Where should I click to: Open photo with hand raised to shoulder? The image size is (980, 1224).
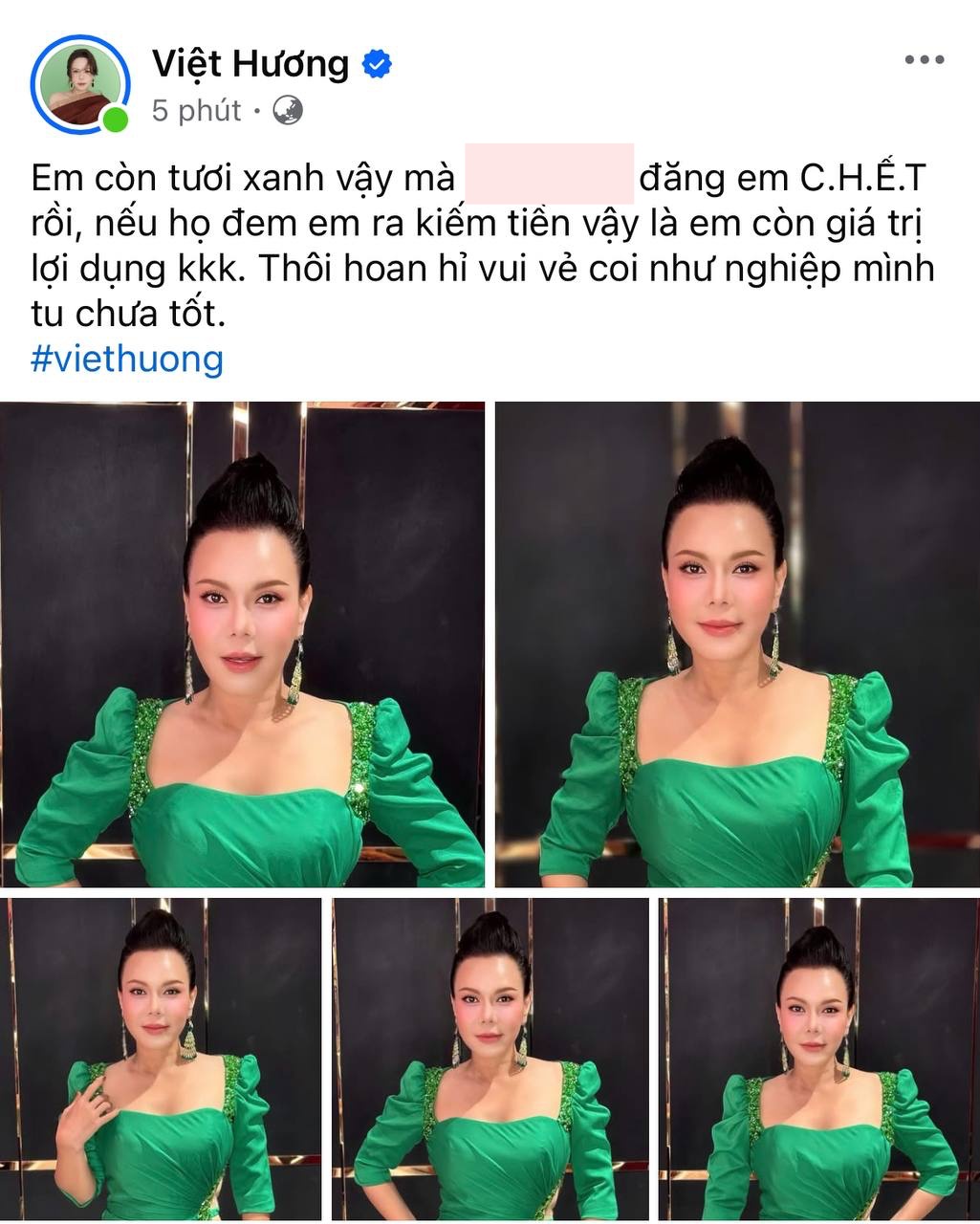(161, 1058)
